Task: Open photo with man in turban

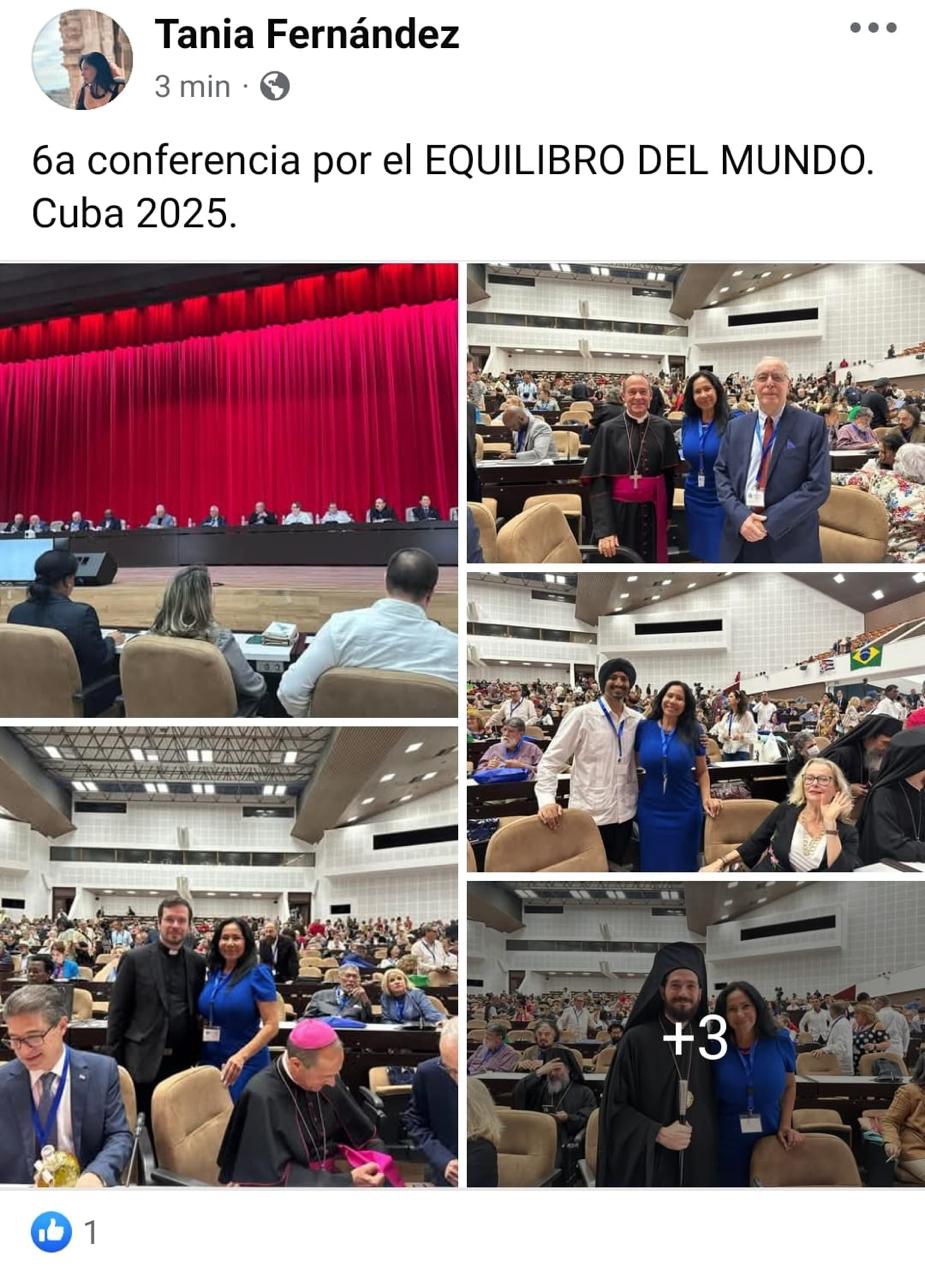Action: (x=696, y=722)
